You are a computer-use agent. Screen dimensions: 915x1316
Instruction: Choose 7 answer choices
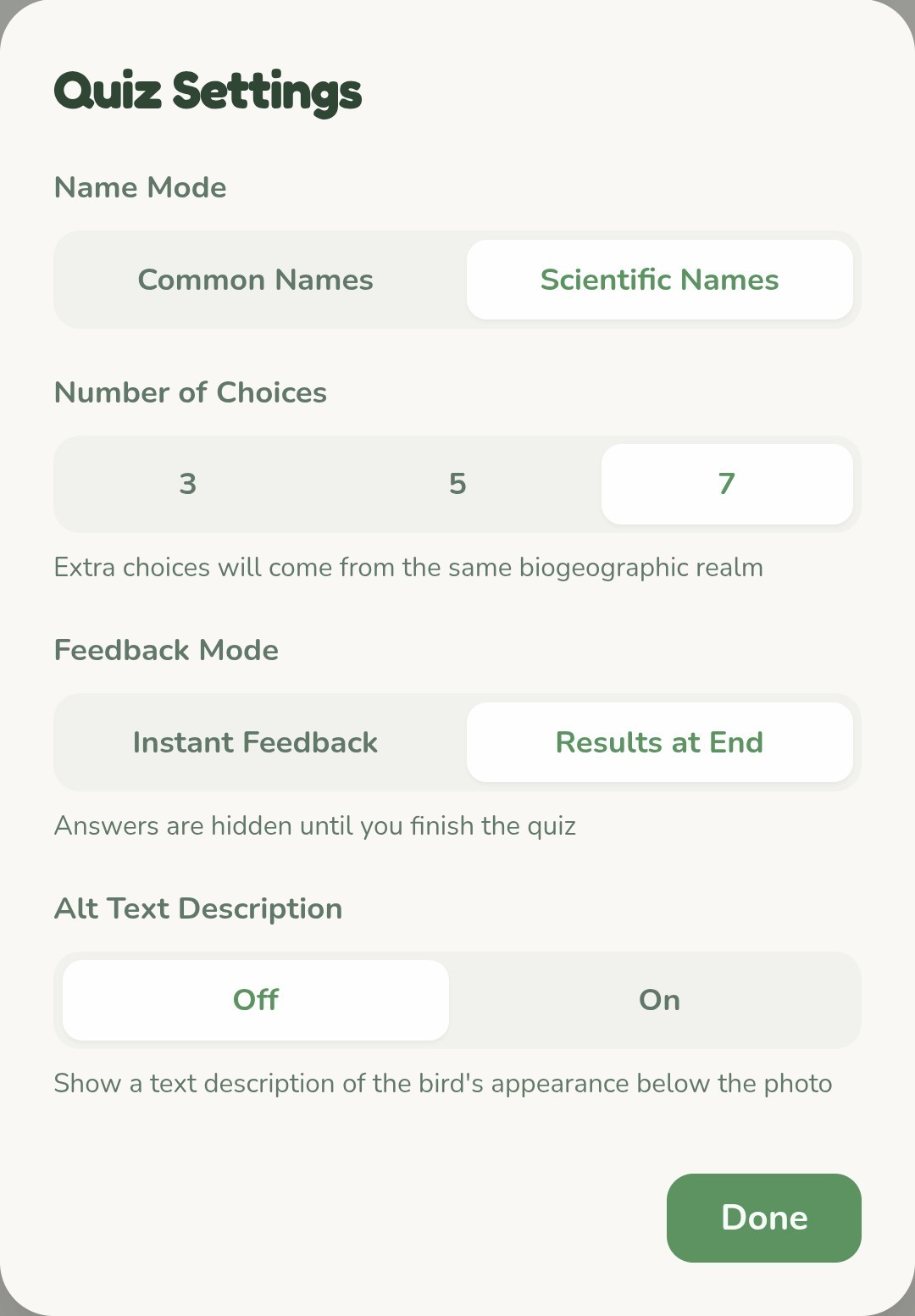coord(727,484)
